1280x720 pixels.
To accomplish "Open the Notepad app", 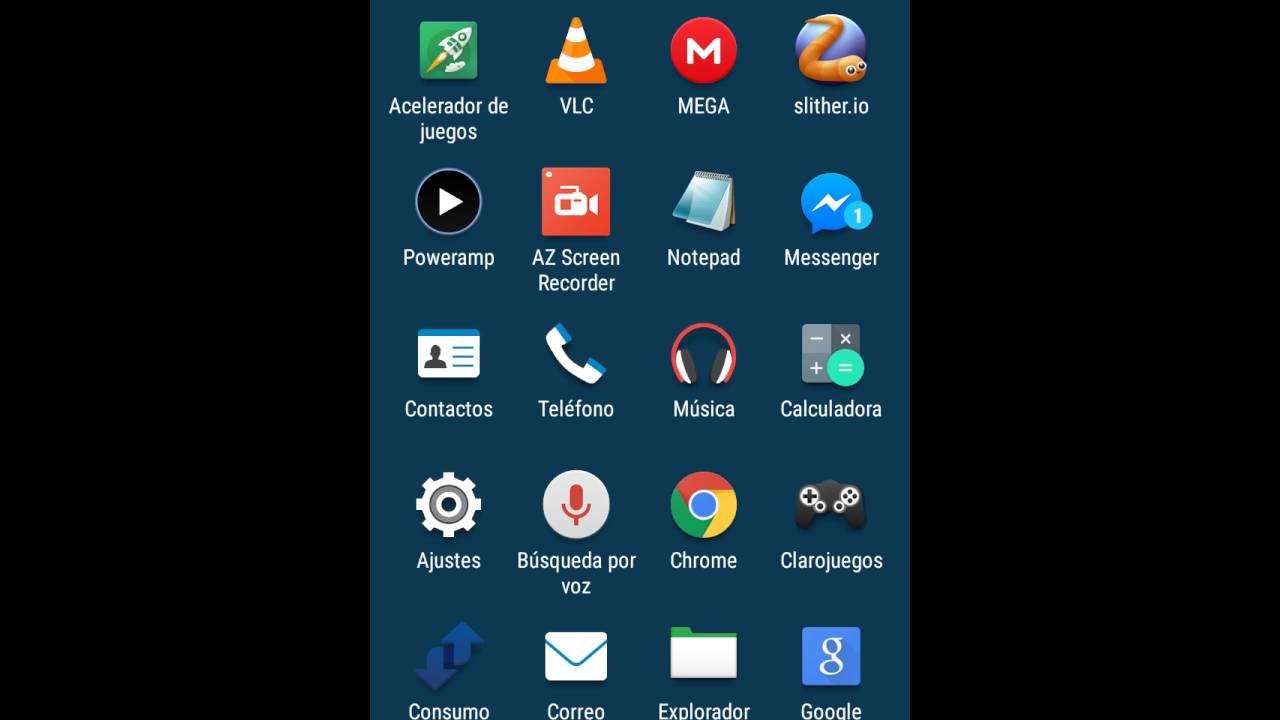I will point(703,202).
